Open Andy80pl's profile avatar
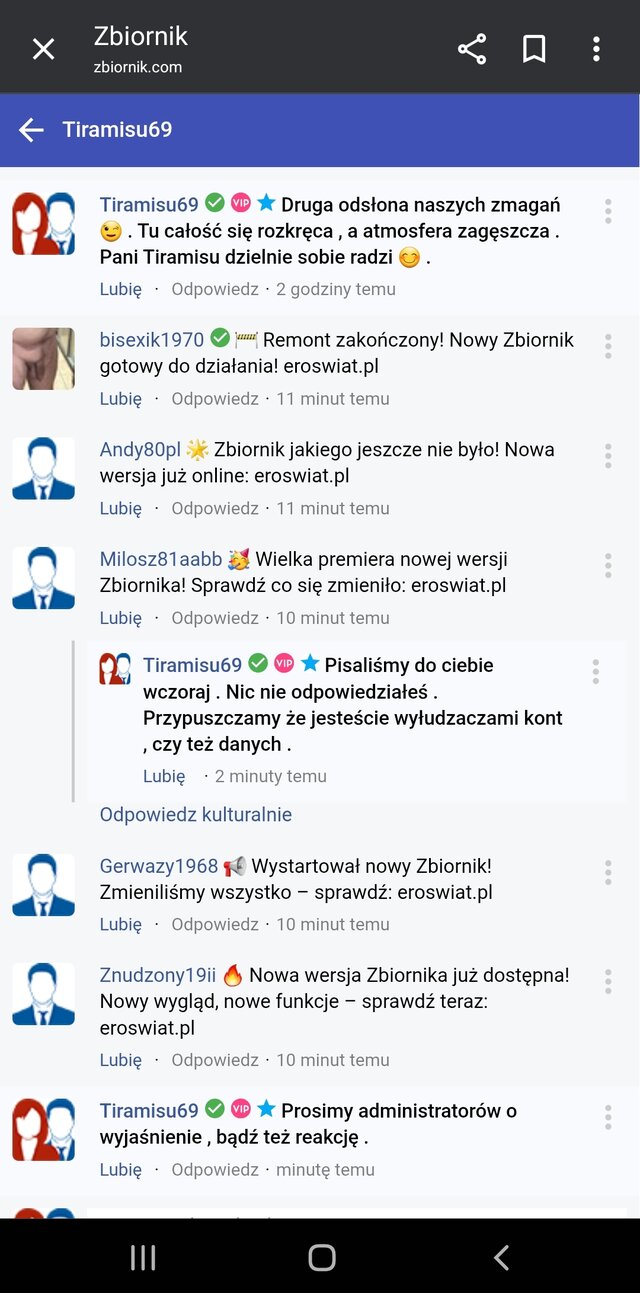This screenshot has height=1293, width=640. click(43, 468)
